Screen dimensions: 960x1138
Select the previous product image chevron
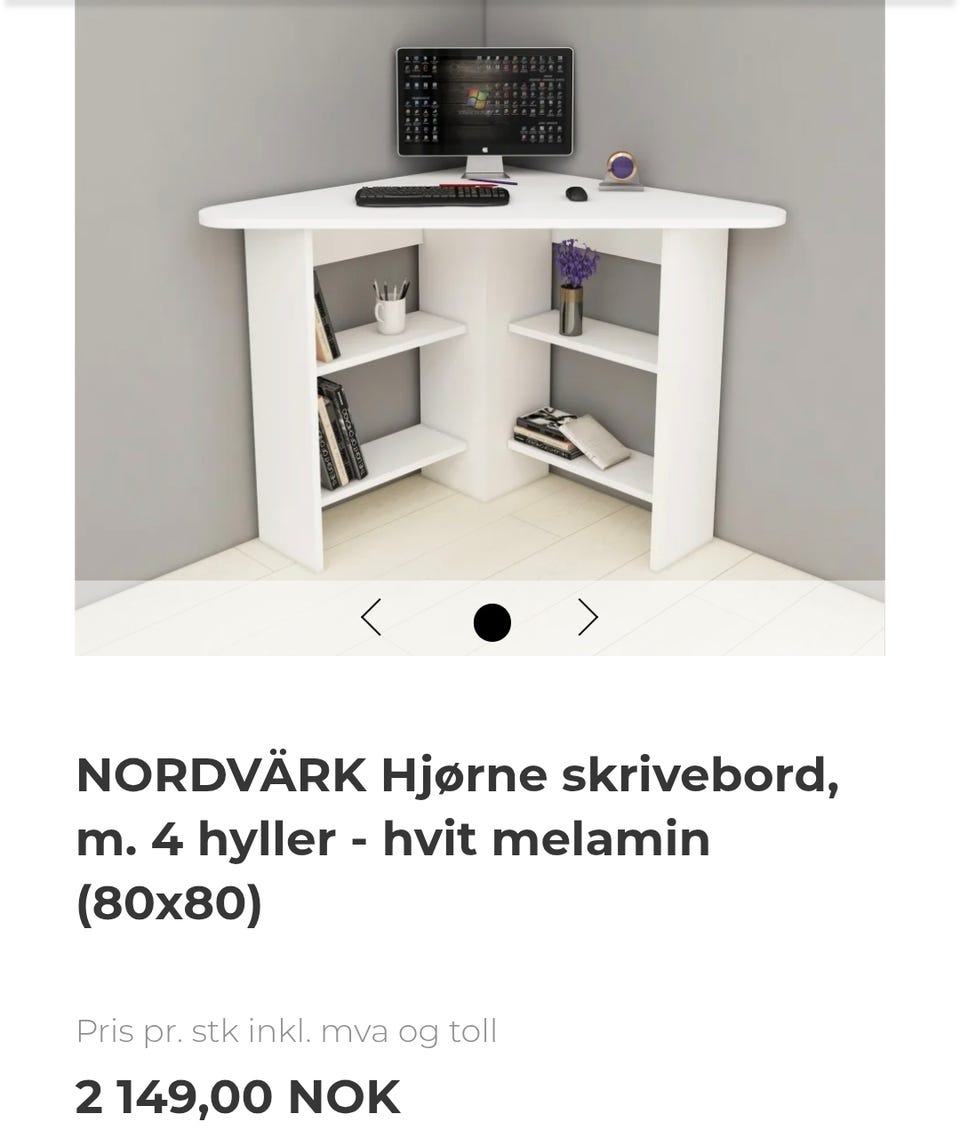pyautogui.click(x=370, y=618)
